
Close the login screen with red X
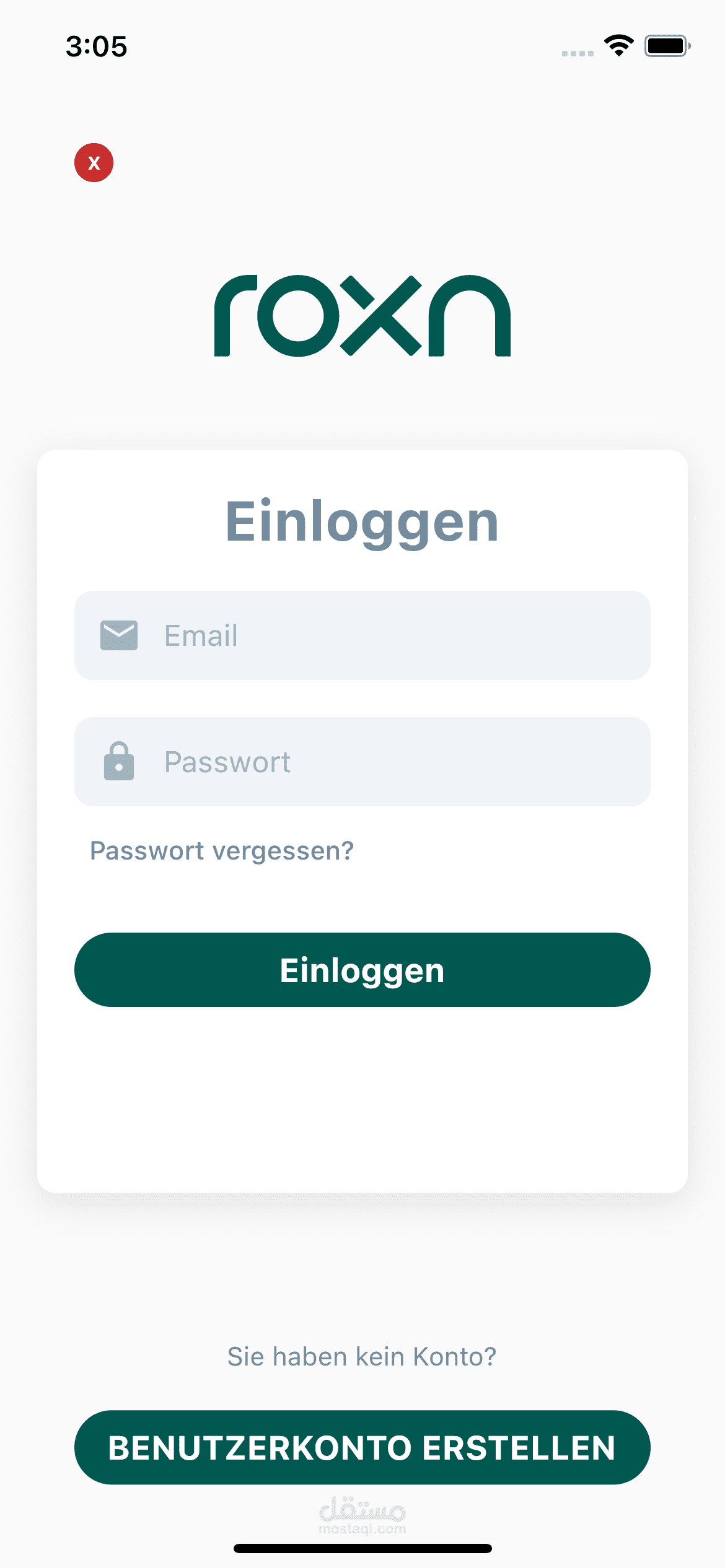click(94, 163)
